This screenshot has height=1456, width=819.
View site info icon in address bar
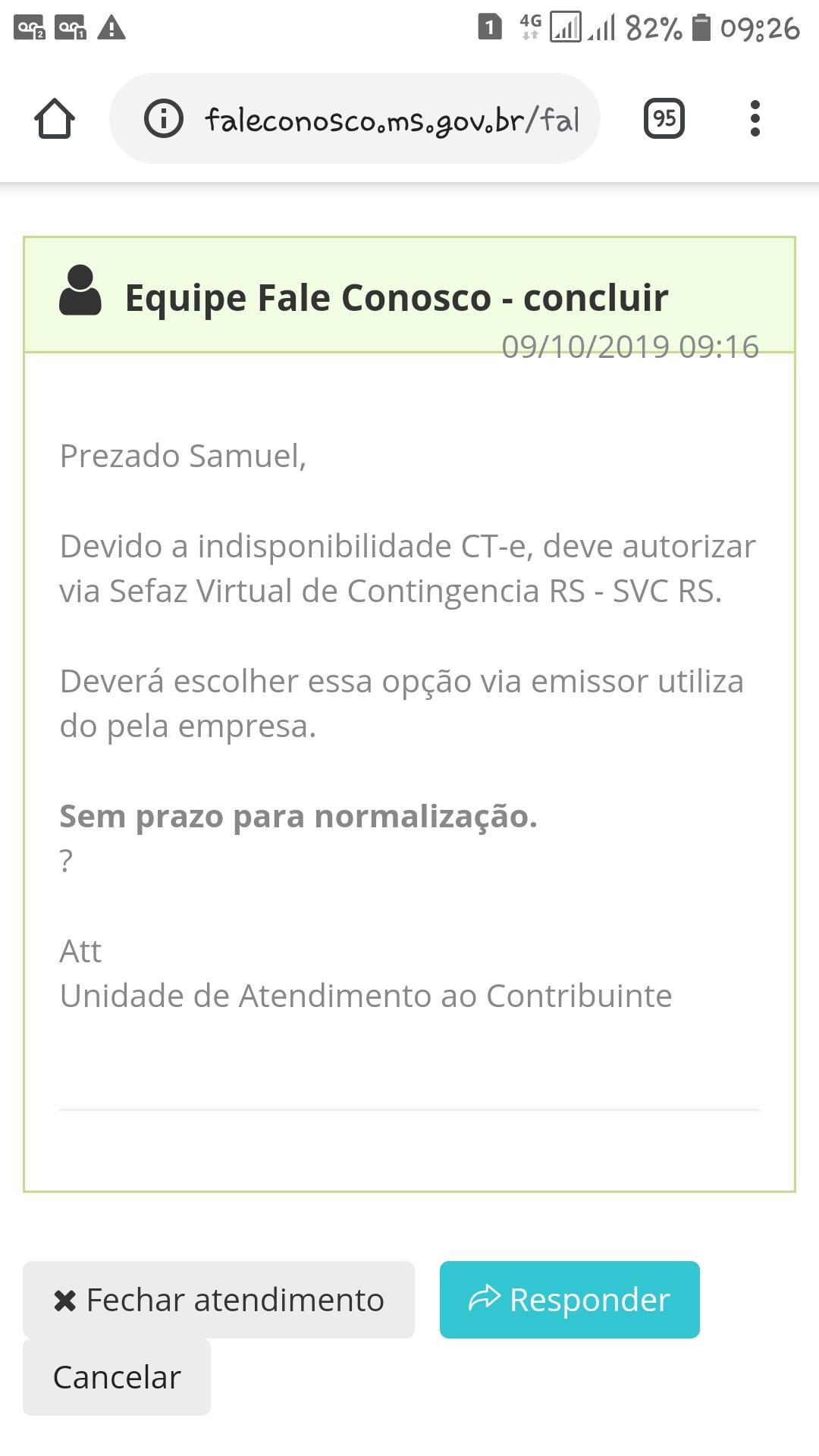click(164, 118)
